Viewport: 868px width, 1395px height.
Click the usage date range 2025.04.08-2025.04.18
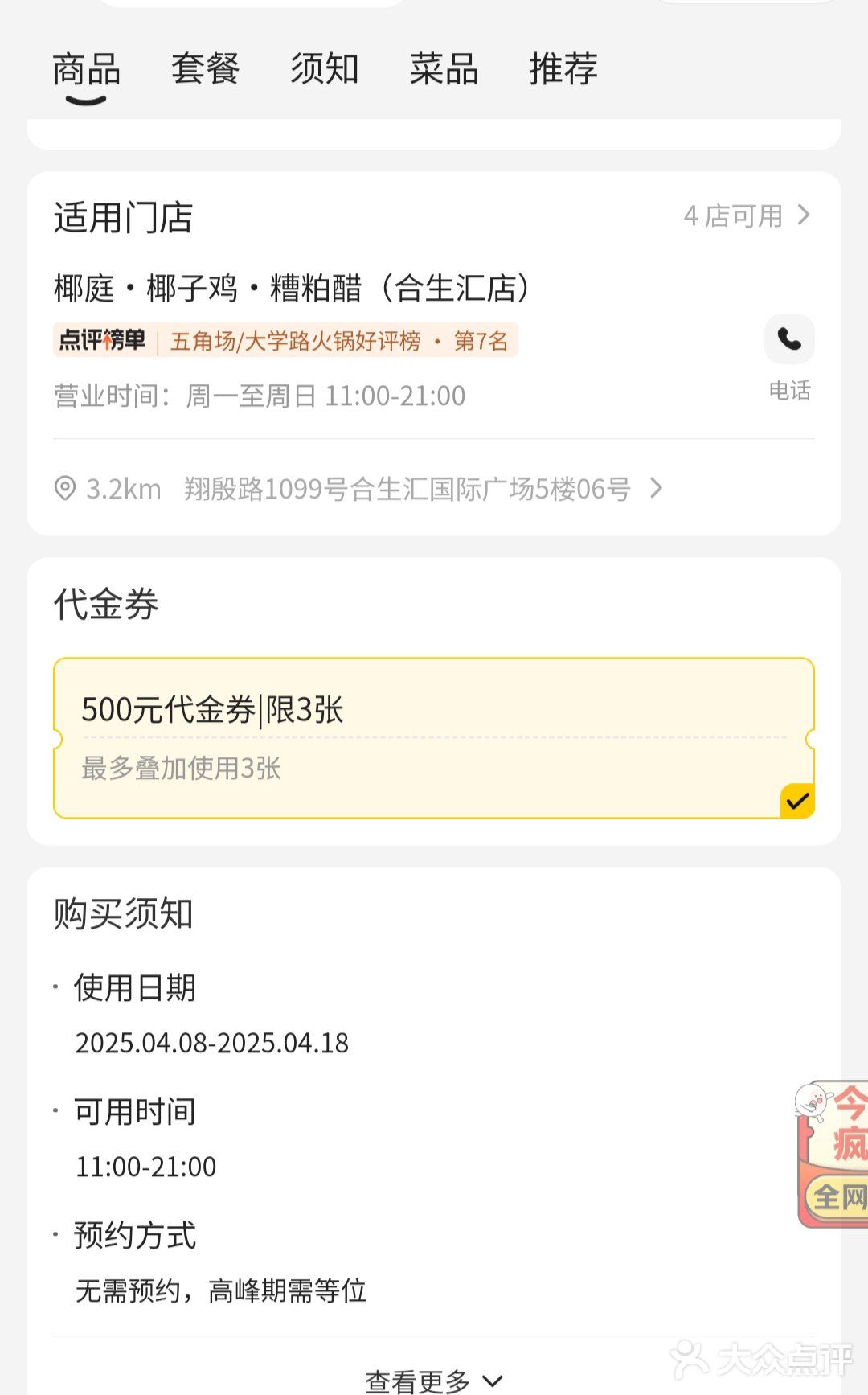(211, 1043)
